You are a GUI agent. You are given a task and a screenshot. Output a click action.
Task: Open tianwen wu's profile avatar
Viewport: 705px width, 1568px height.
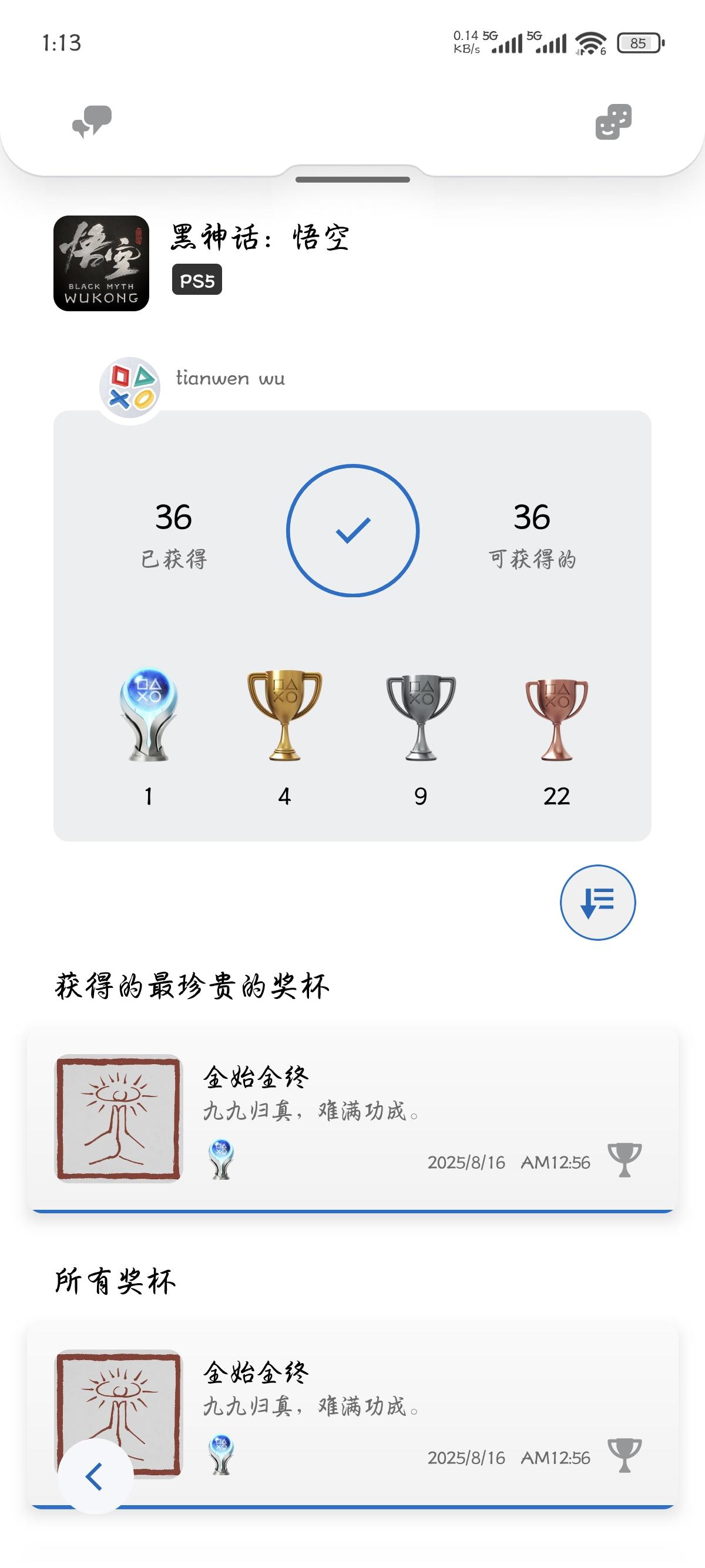click(130, 388)
